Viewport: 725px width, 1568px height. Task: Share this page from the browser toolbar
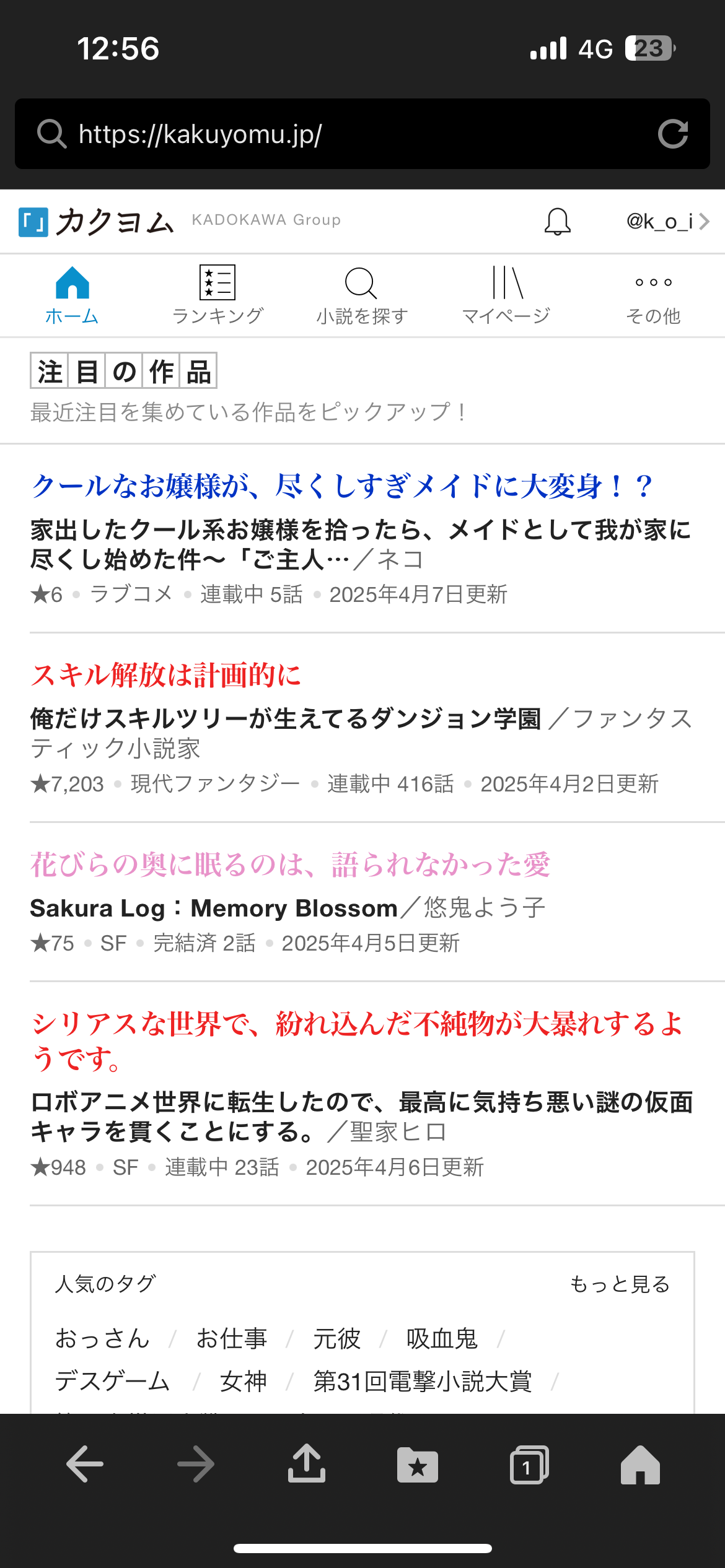306,1464
